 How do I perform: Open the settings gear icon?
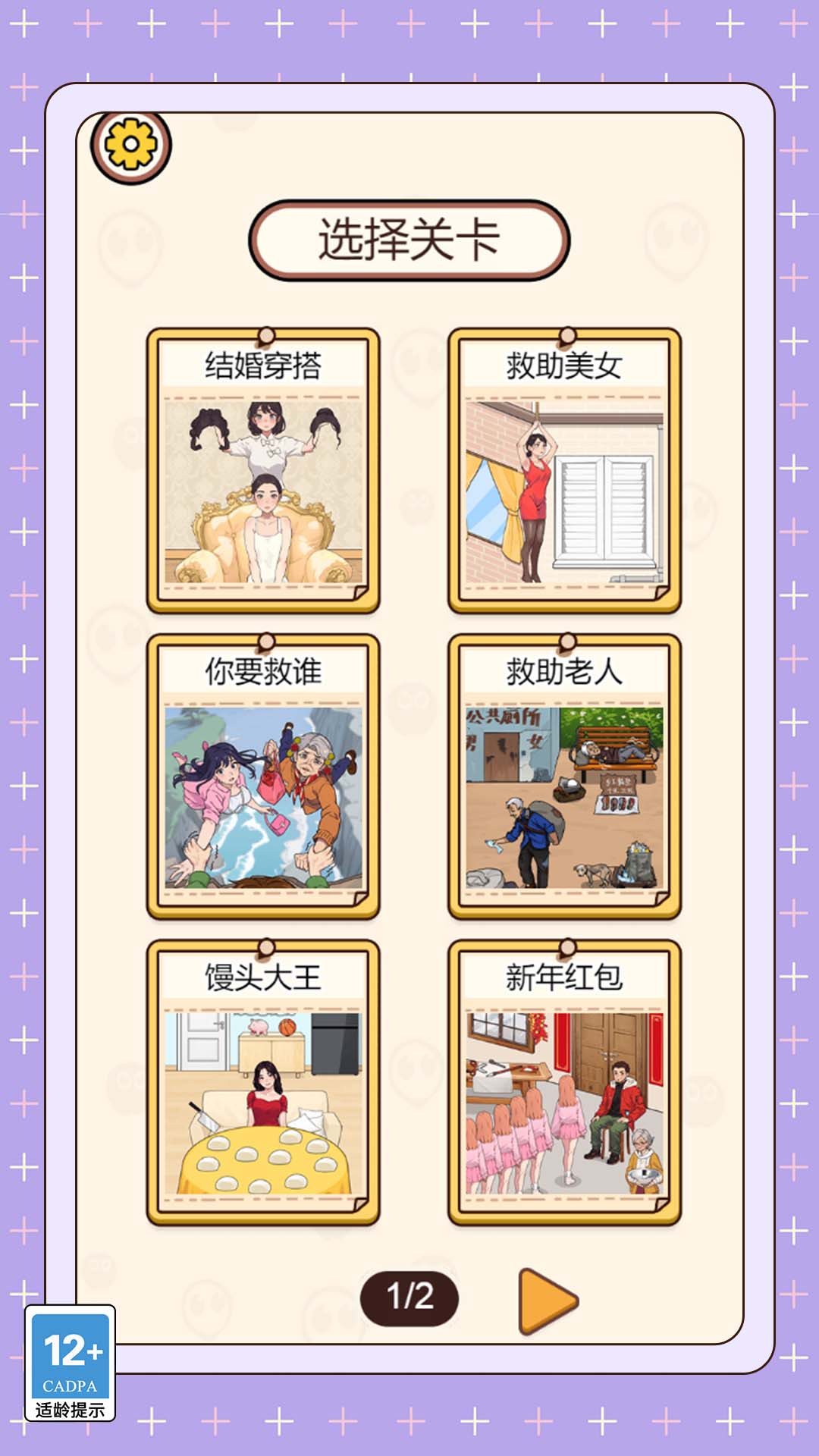click(x=131, y=145)
